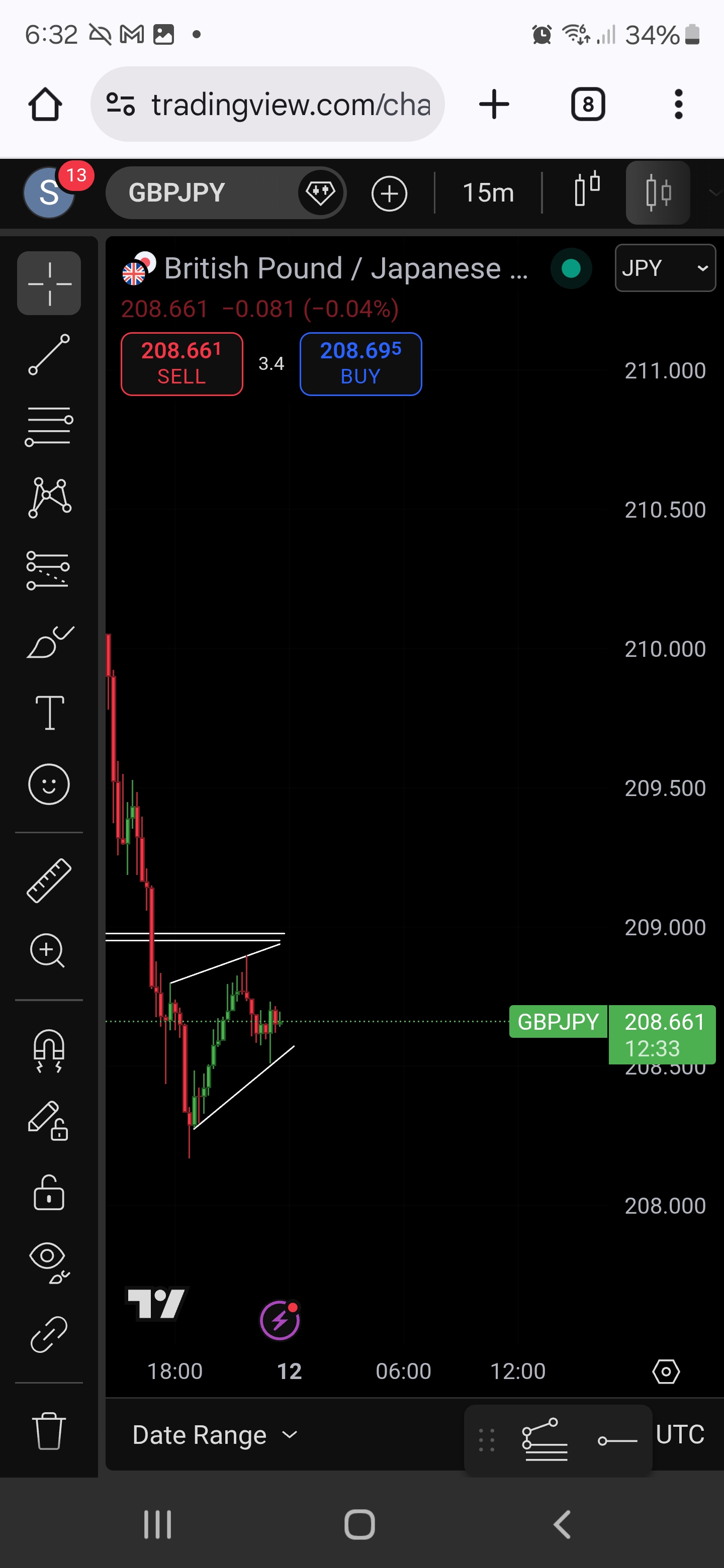This screenshot has height=1568, width=724.
Task: Tap the SELL button at 208.661
Action: (182, 363)
